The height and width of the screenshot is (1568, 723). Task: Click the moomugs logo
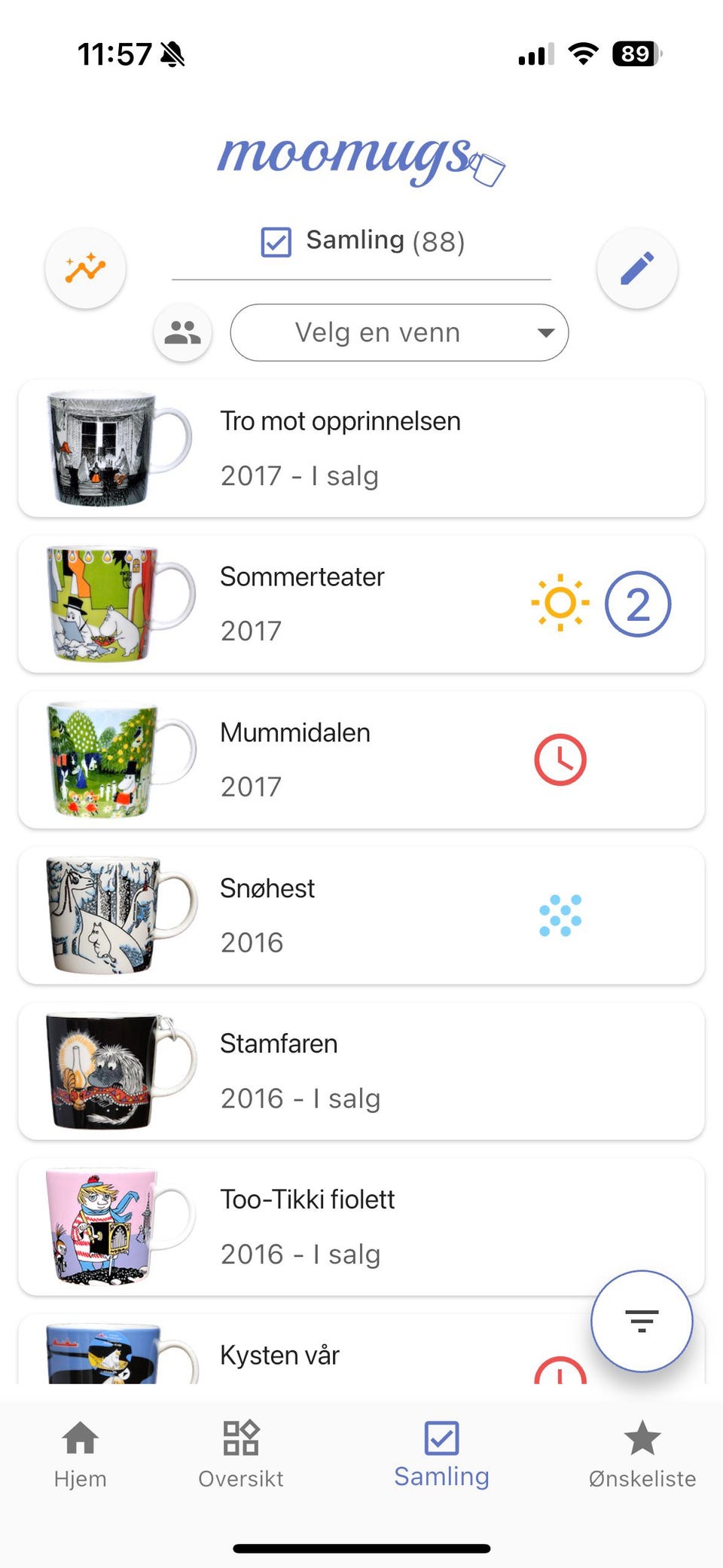tap(359, 158)
